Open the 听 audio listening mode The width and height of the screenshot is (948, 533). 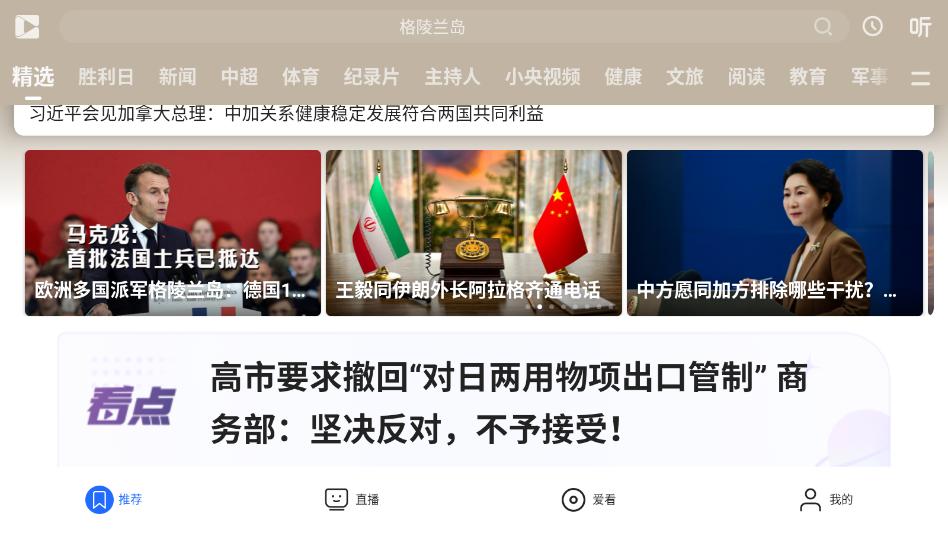[x=919, y=27]
